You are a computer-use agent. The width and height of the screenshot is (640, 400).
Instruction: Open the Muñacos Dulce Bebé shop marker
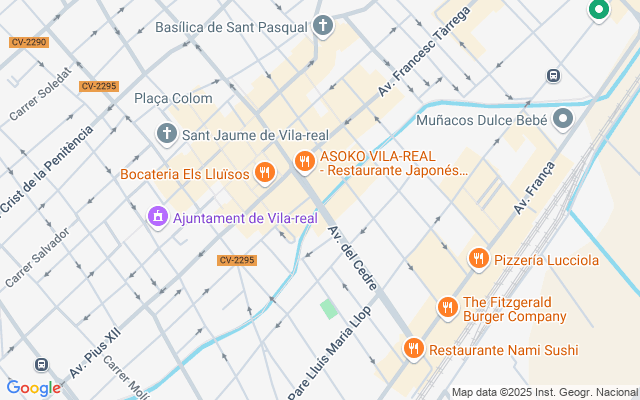click(563, 118)
